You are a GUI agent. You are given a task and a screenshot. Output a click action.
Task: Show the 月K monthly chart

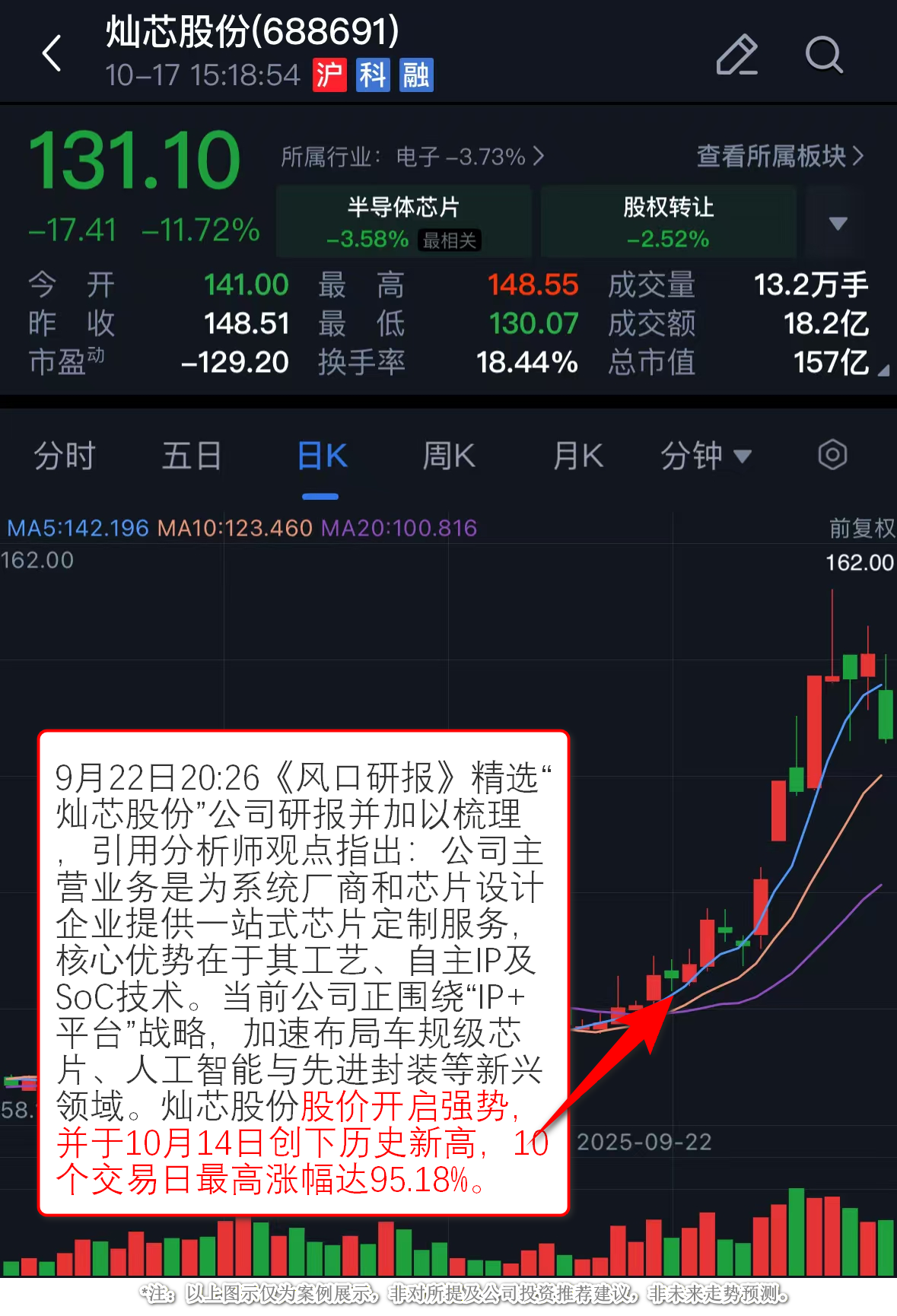577,456
